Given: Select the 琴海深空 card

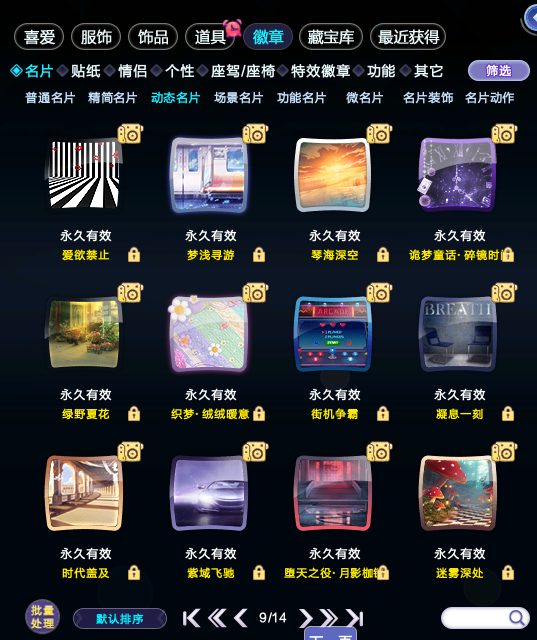Looking at the screenshot, I should (333, 175).
